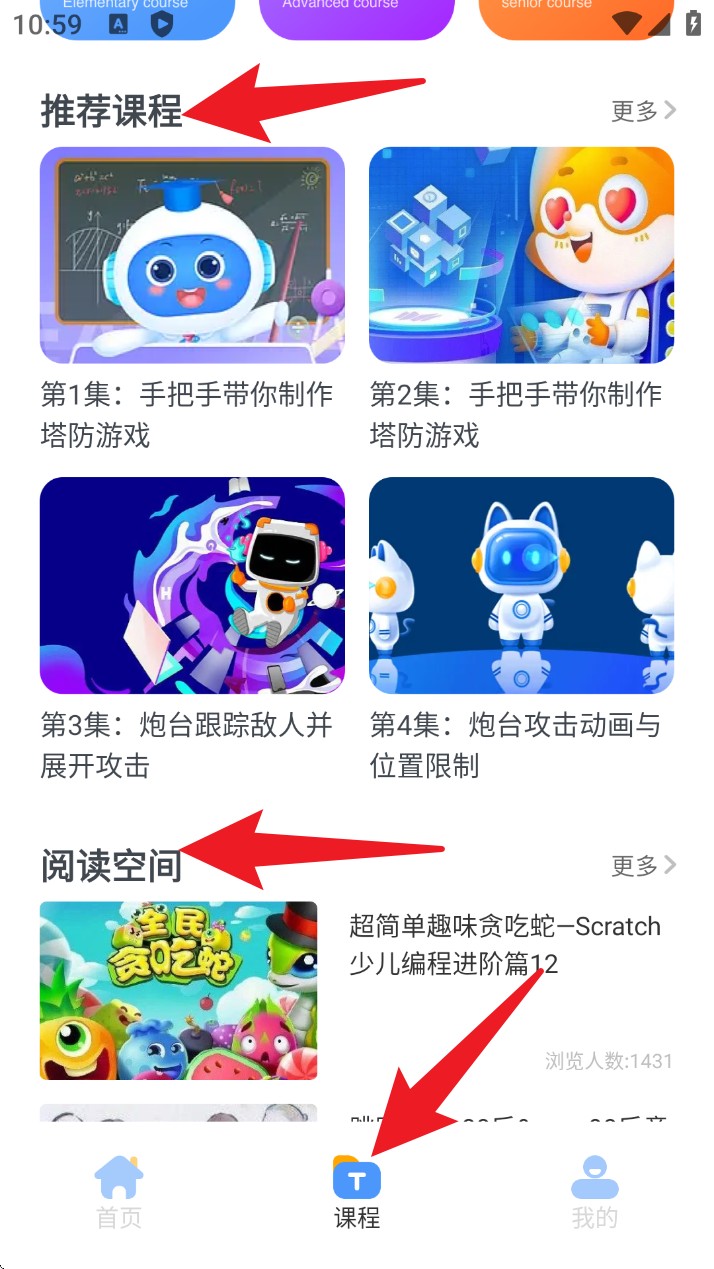Switch to the 首页 tab
The width and height of the screenshot is (714, 1269).
(x=119, y=1192)
